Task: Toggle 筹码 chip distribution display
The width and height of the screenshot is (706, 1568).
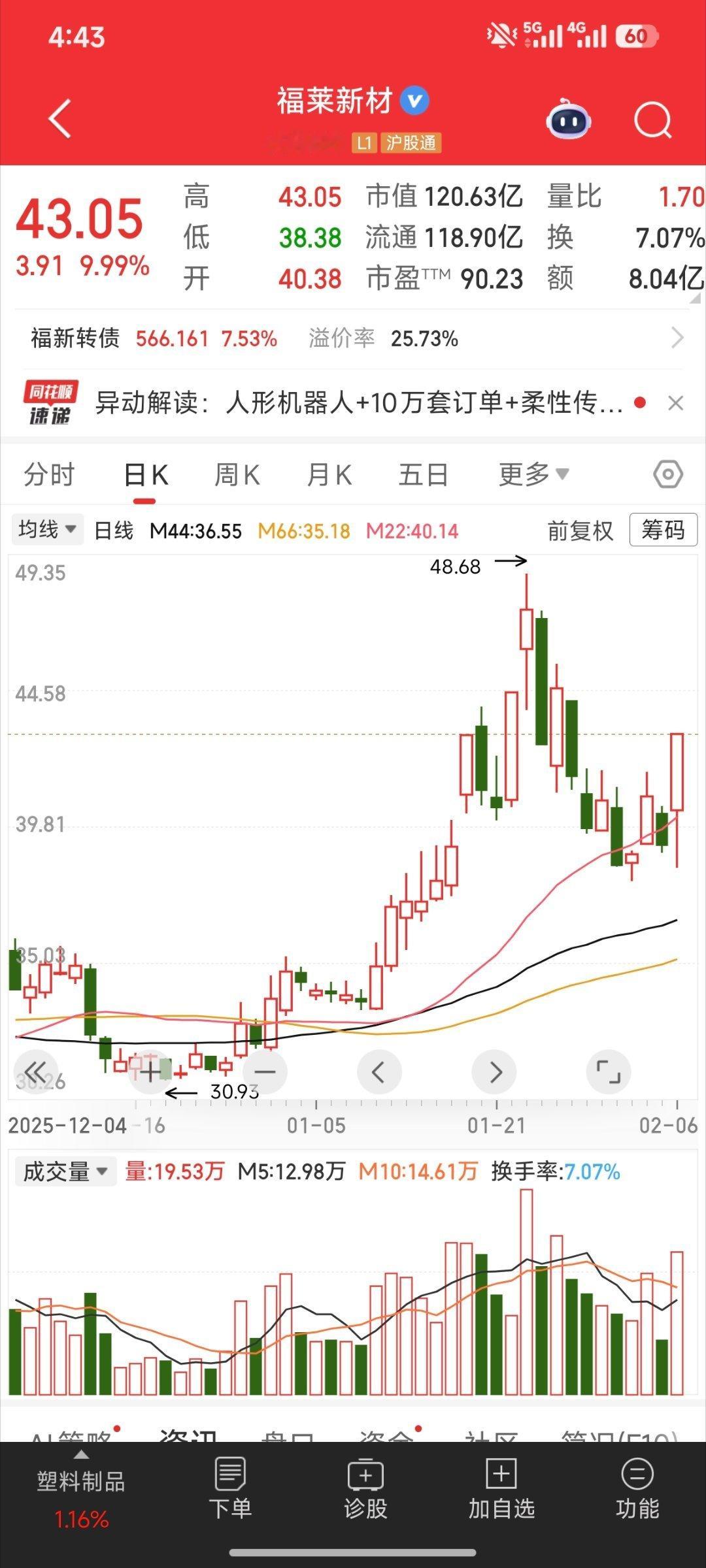Action: (662, 531)
